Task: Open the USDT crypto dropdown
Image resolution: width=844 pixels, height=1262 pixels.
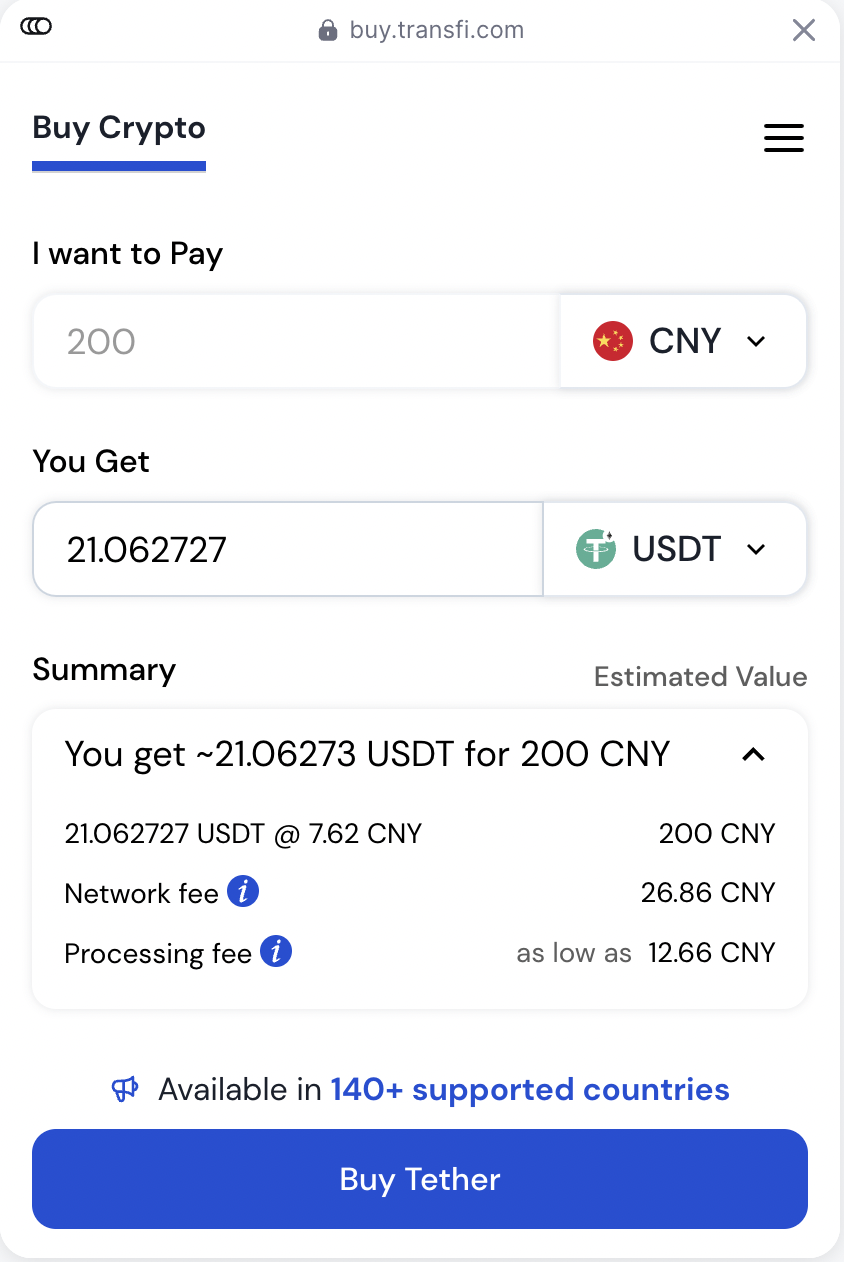Action: [x=675, y=549]
